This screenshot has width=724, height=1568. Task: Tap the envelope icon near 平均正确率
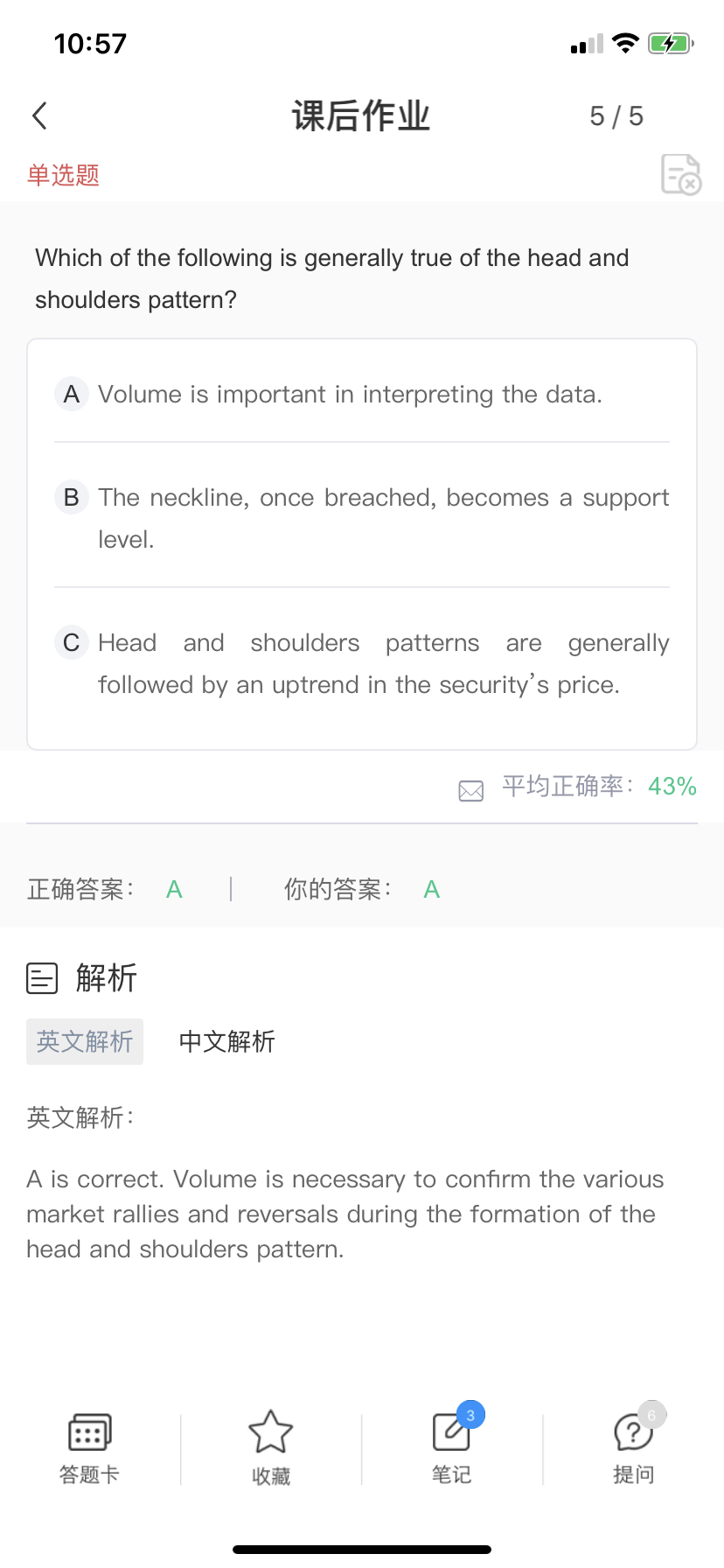pos(471,791)
